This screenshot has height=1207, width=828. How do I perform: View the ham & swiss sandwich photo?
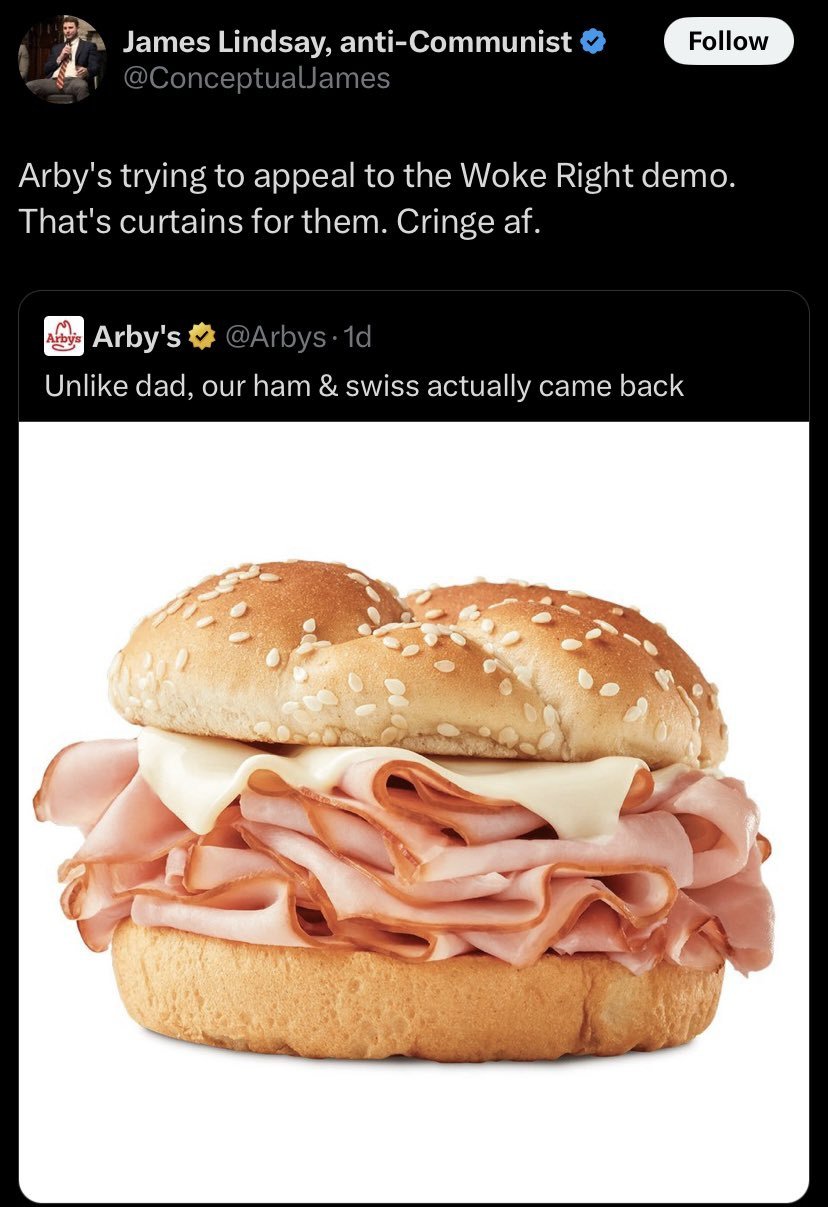(x=413, y=810)
